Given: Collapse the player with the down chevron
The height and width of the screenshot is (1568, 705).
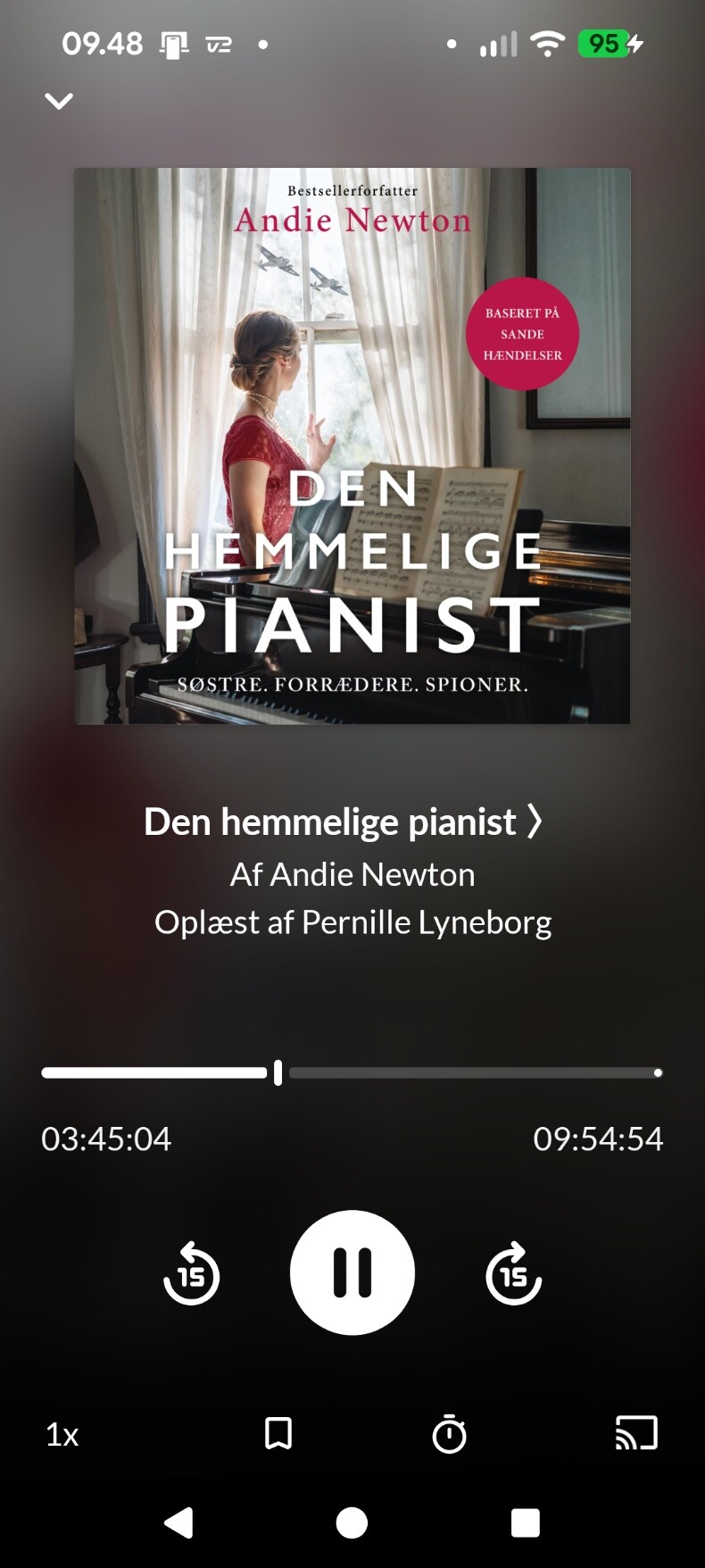Looking at the screenshot, I should [x=59, y=101].
